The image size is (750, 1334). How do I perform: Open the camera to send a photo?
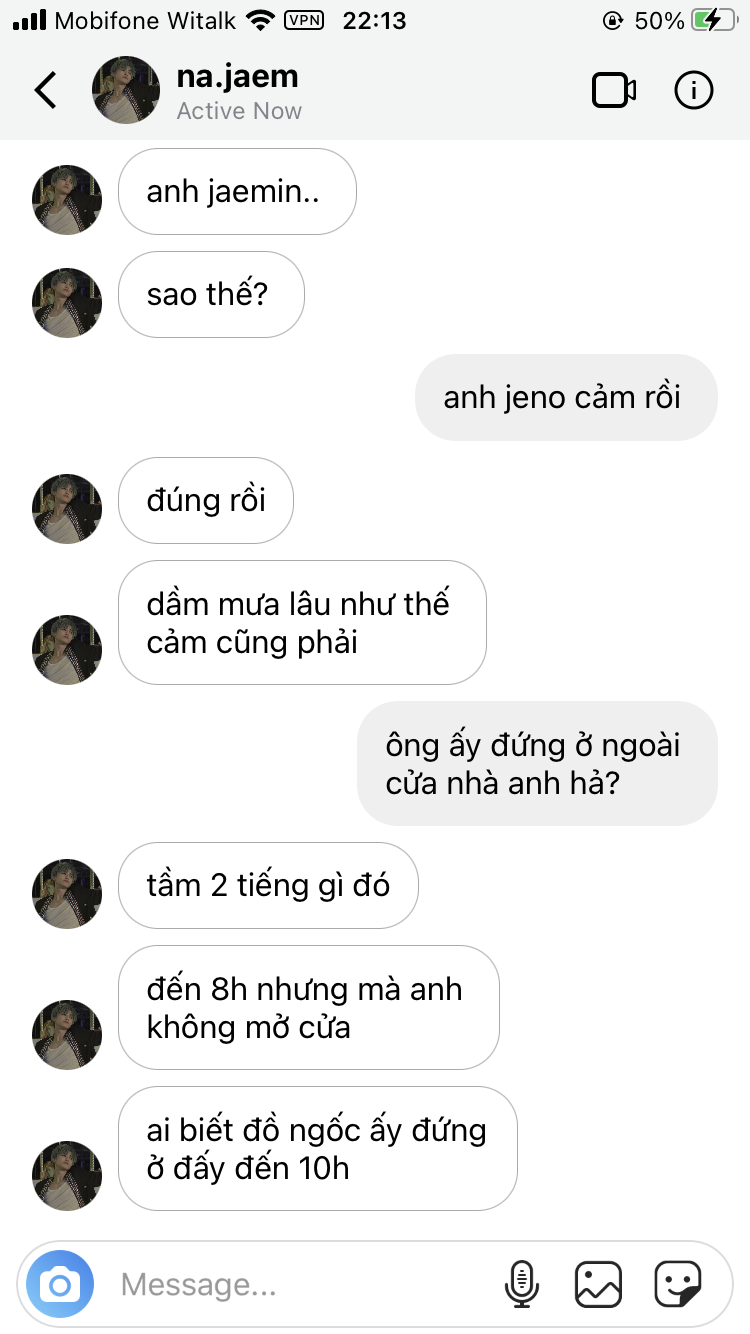(x=60, y=1284)
